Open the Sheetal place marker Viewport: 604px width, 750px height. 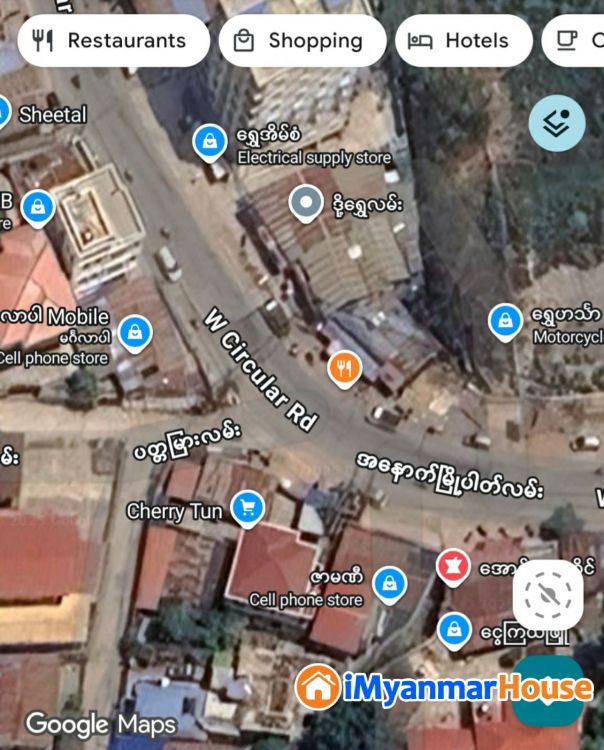point(3,112)
